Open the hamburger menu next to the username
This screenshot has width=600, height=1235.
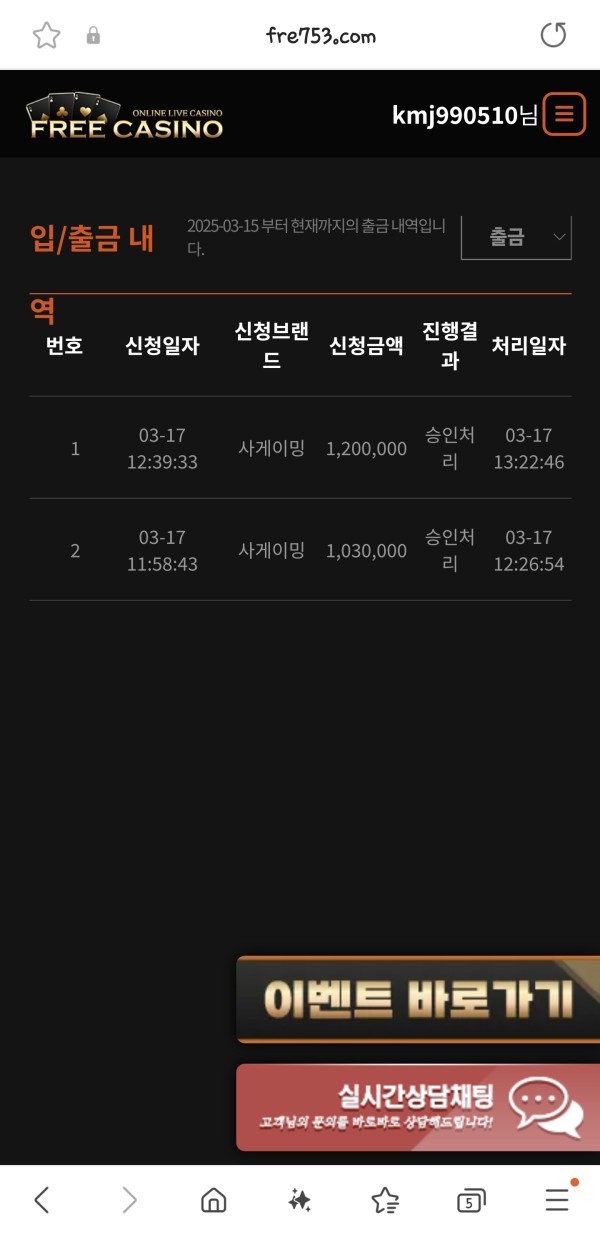click(x=564, y=114)
